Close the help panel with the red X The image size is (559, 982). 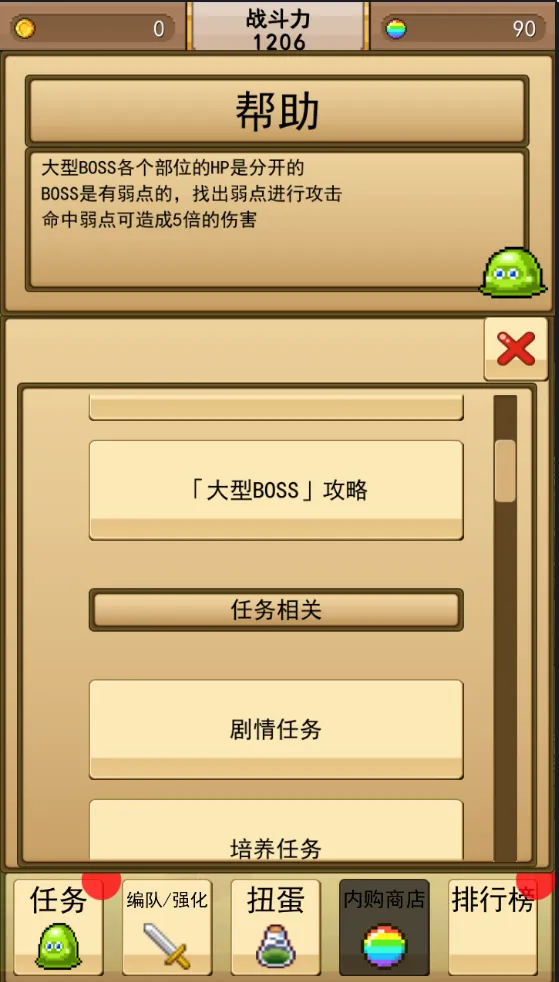(x=516, y=349)
